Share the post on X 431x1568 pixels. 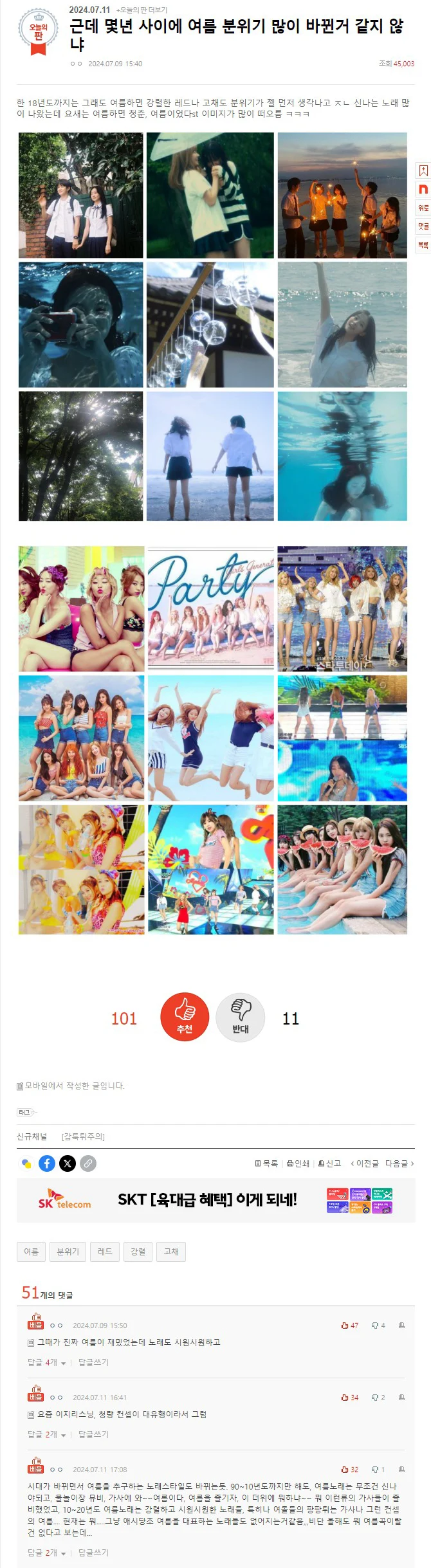pyautogui.click(x=68, y=1163)
